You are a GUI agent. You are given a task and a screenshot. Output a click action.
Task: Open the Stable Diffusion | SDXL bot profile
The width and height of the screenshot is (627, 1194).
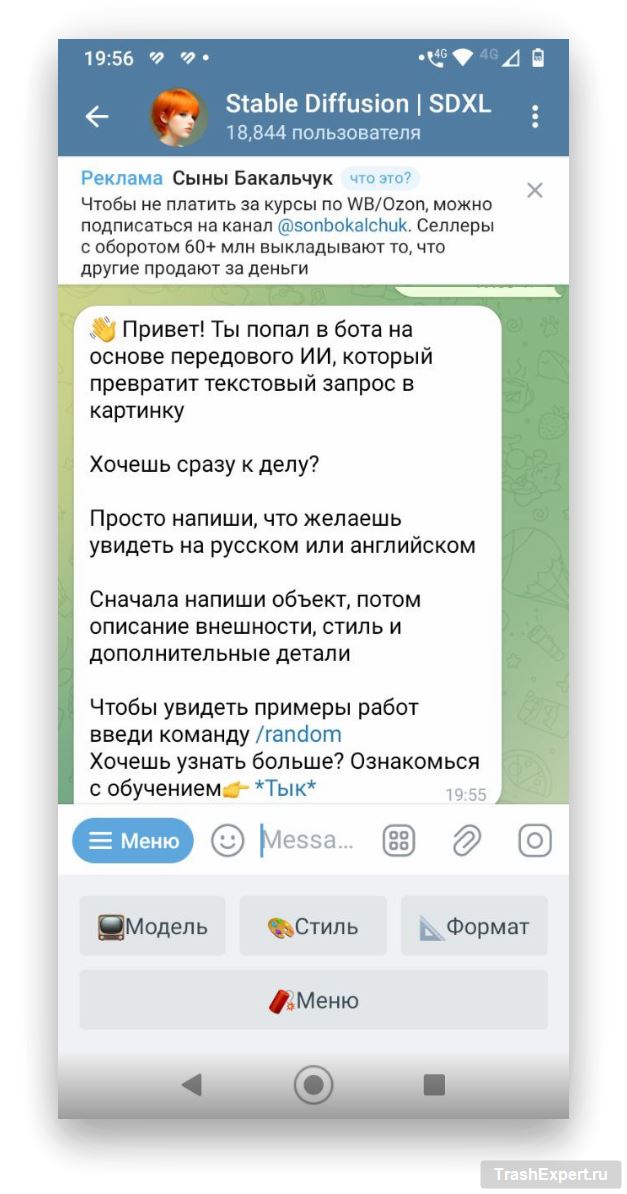(357, 117)
